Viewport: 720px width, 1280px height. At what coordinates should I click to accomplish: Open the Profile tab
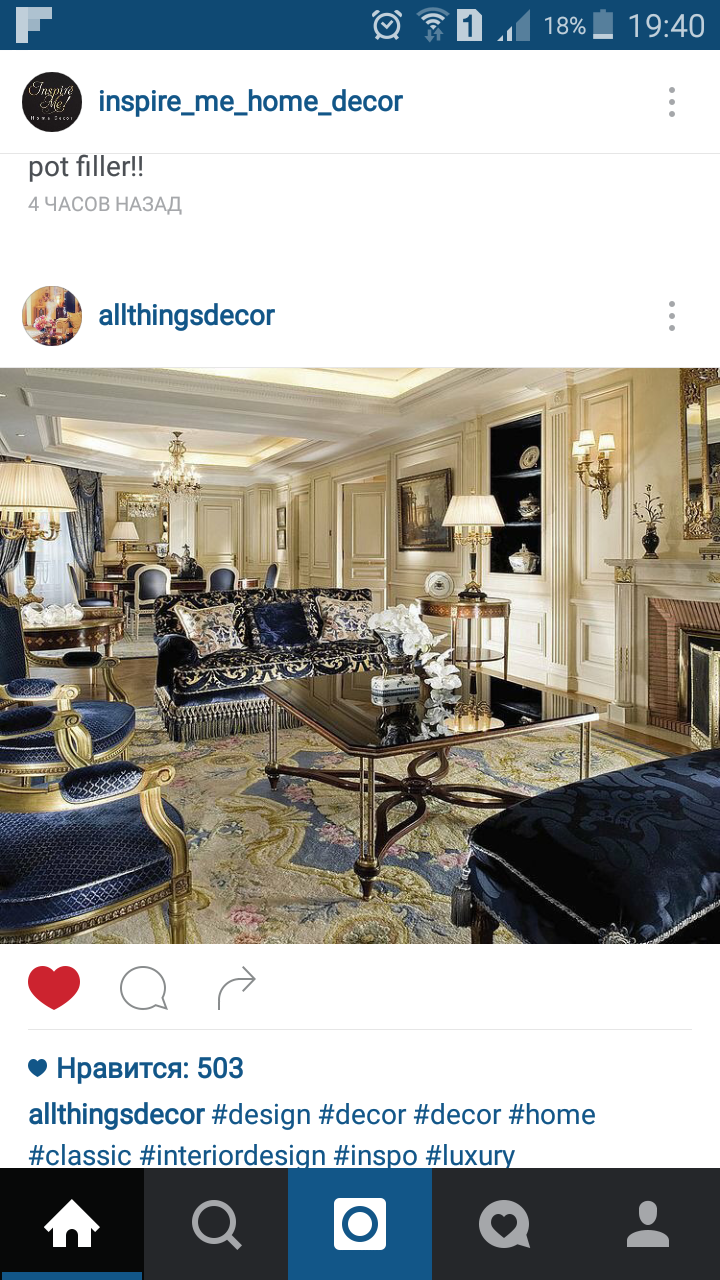coord(648,1224)
